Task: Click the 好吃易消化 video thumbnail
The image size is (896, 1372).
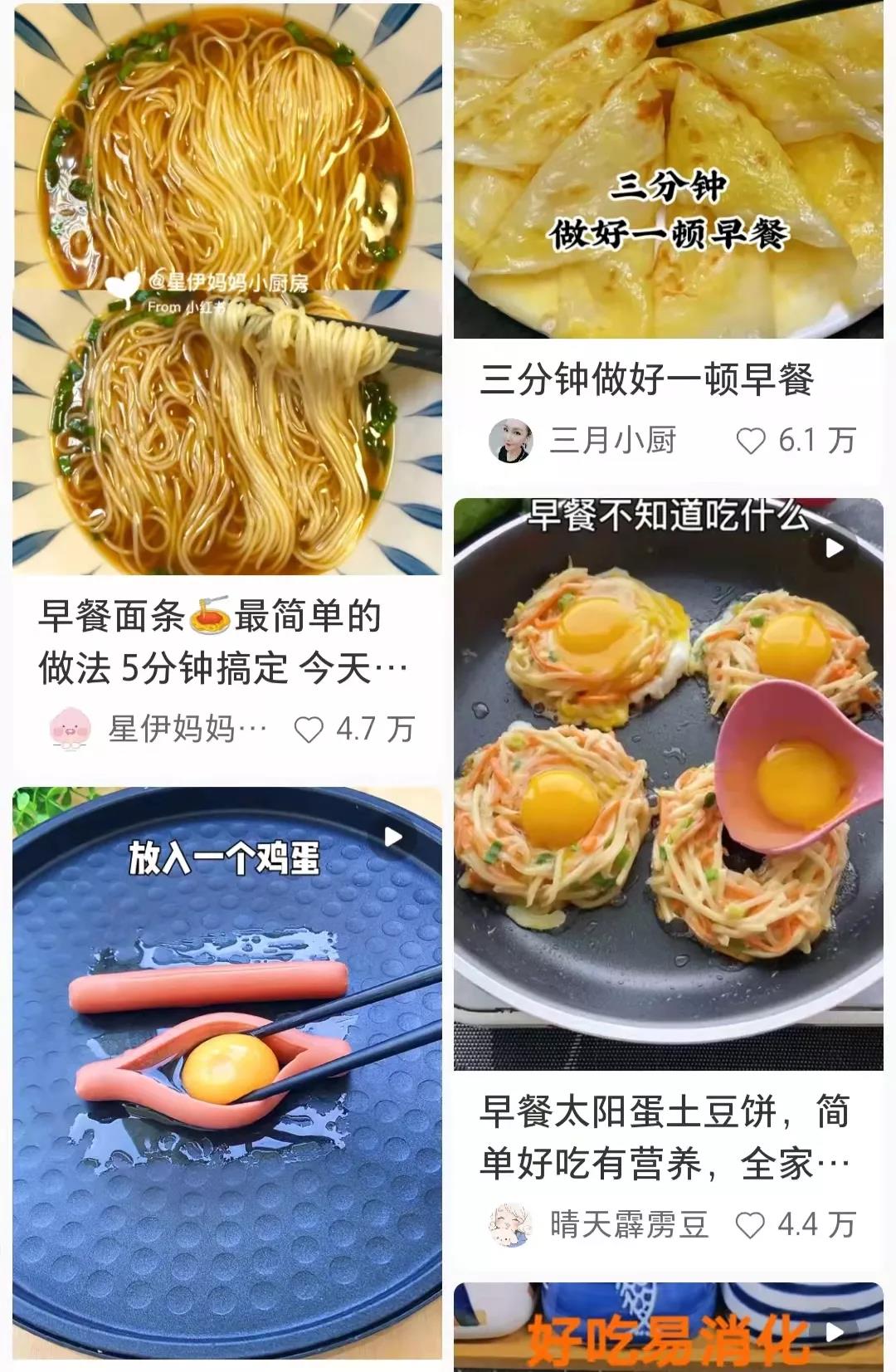Action: pos(672,1328)
